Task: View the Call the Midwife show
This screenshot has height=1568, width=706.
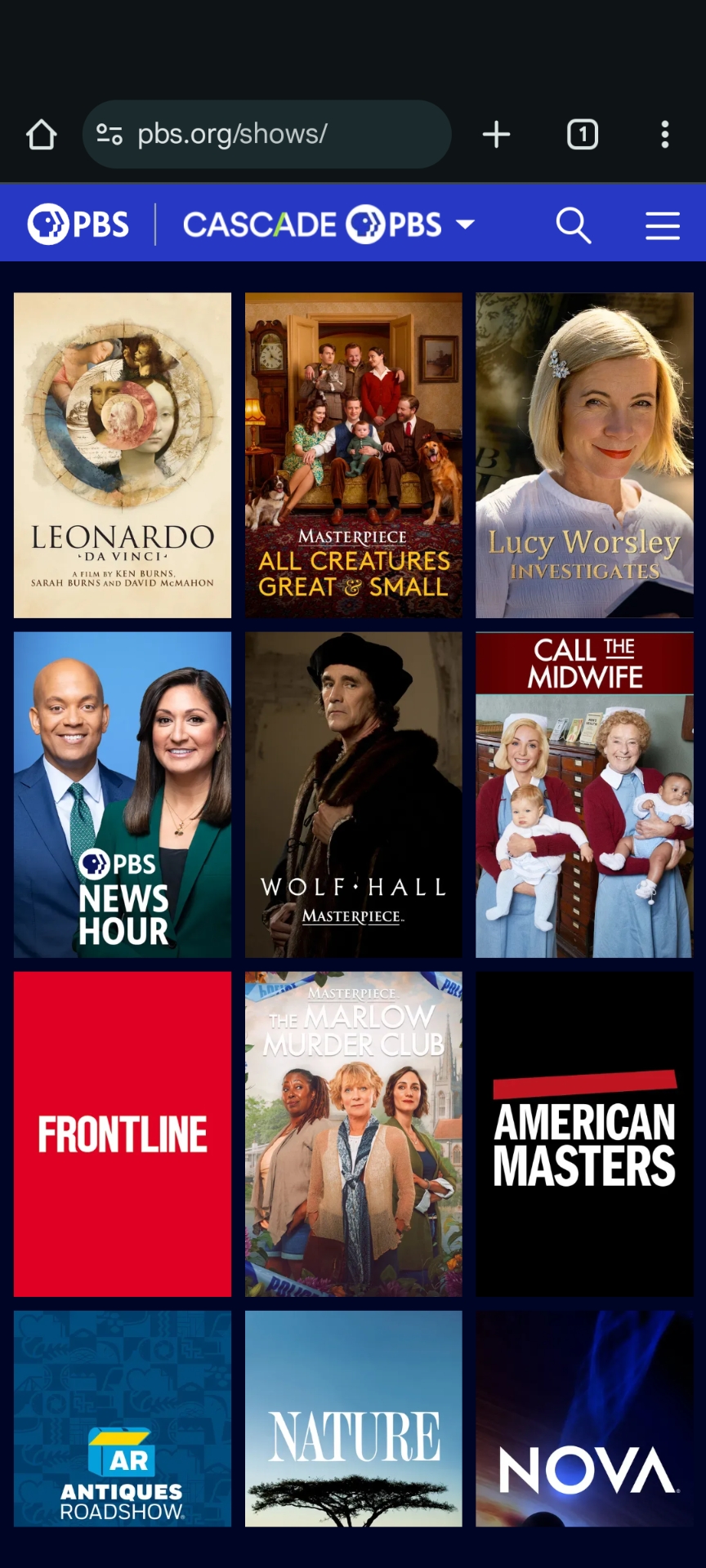Action: tap(584, 794)
